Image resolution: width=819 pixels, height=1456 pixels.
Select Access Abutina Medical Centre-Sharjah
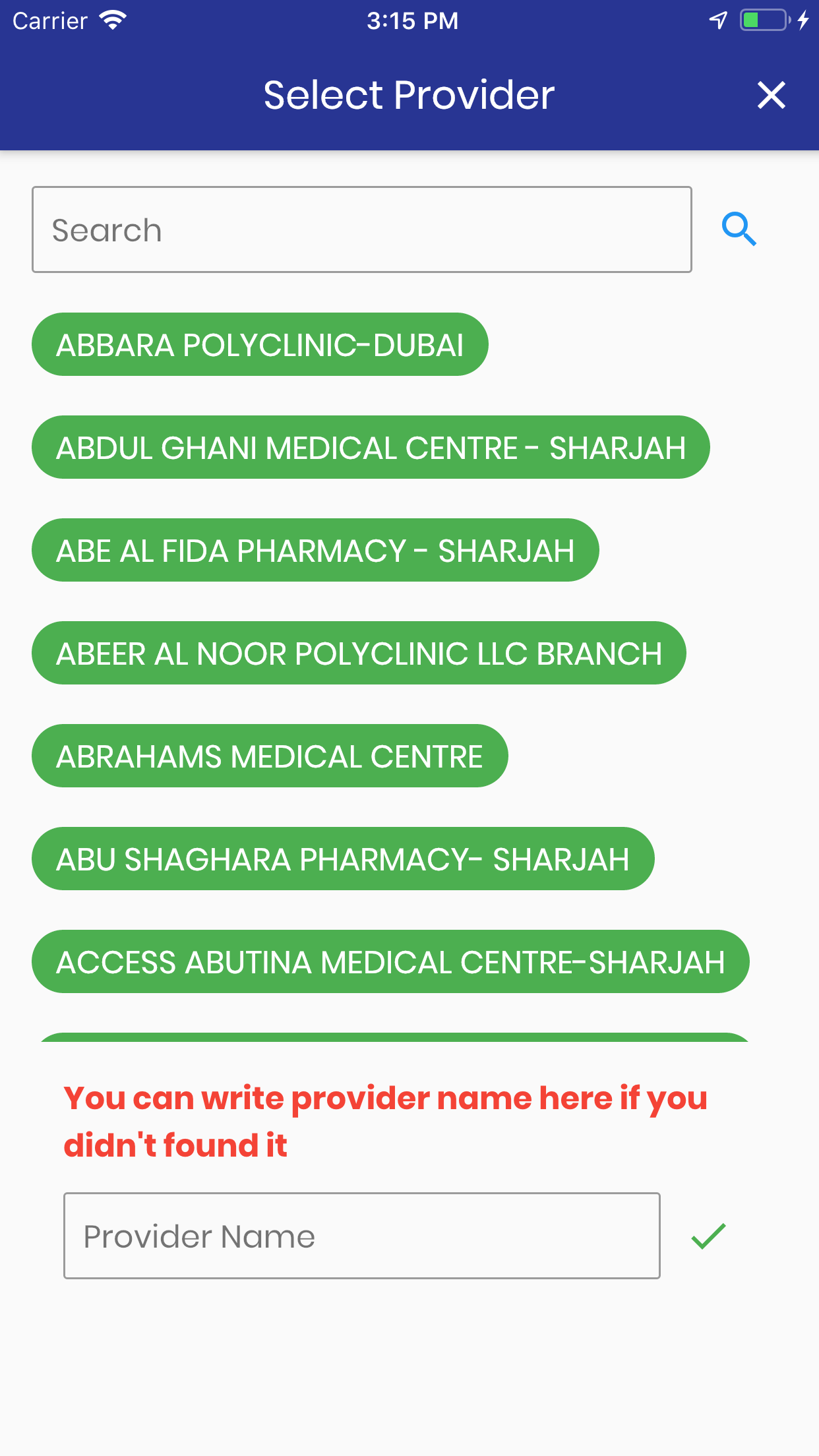(x=390, y=961)
